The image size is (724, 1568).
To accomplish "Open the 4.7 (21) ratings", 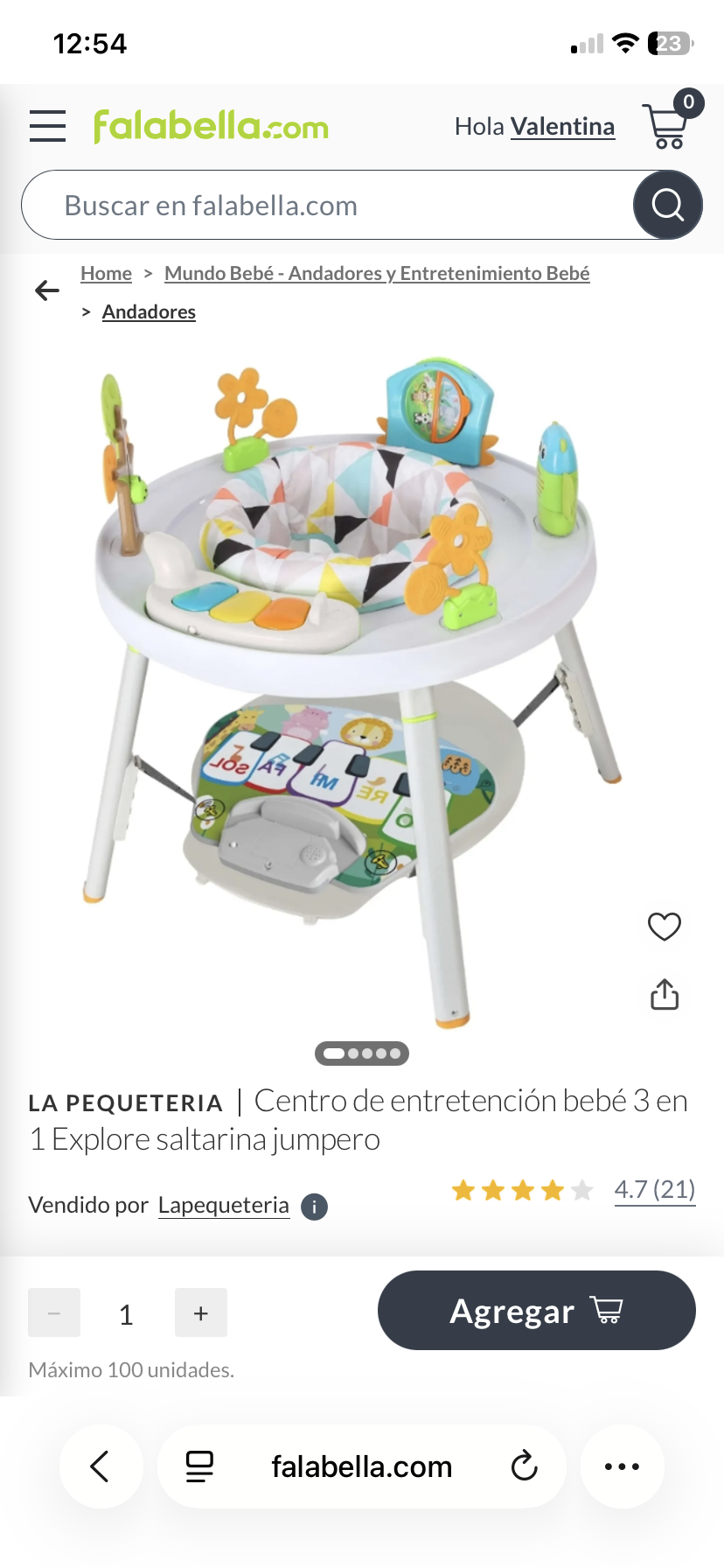I will (654, 1190).
